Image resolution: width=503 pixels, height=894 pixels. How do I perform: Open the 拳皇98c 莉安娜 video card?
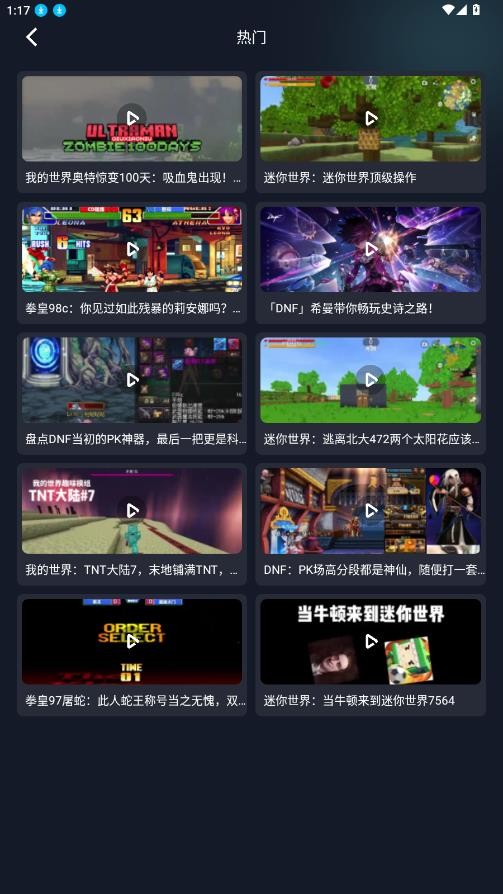(132, 263)
